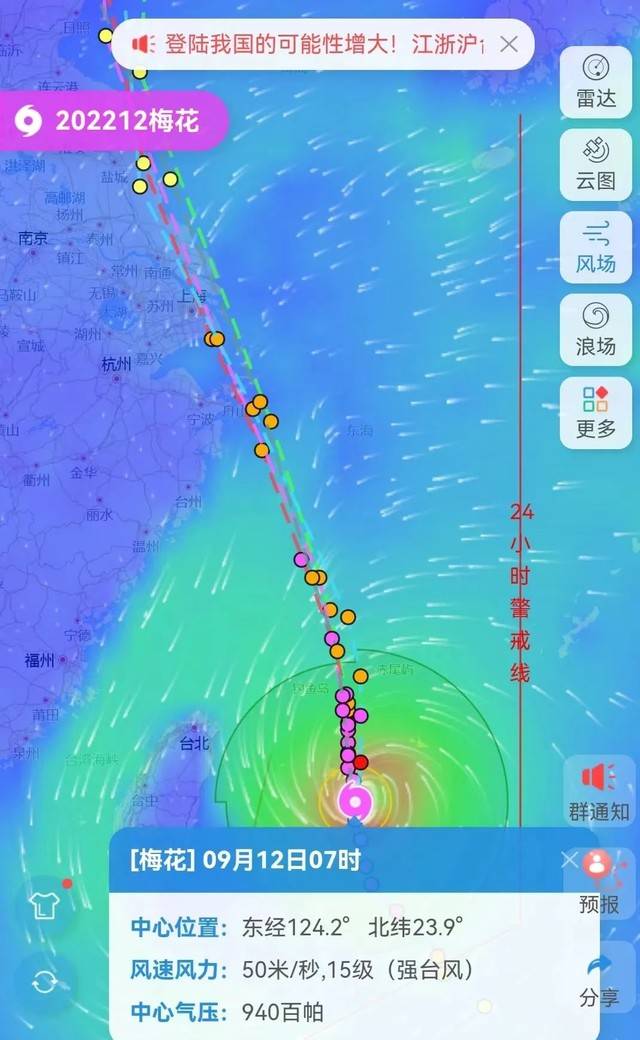This screenshot has height=1040, width=640.
Task: Open 群通知 group notifications
Action: [599, 791]
